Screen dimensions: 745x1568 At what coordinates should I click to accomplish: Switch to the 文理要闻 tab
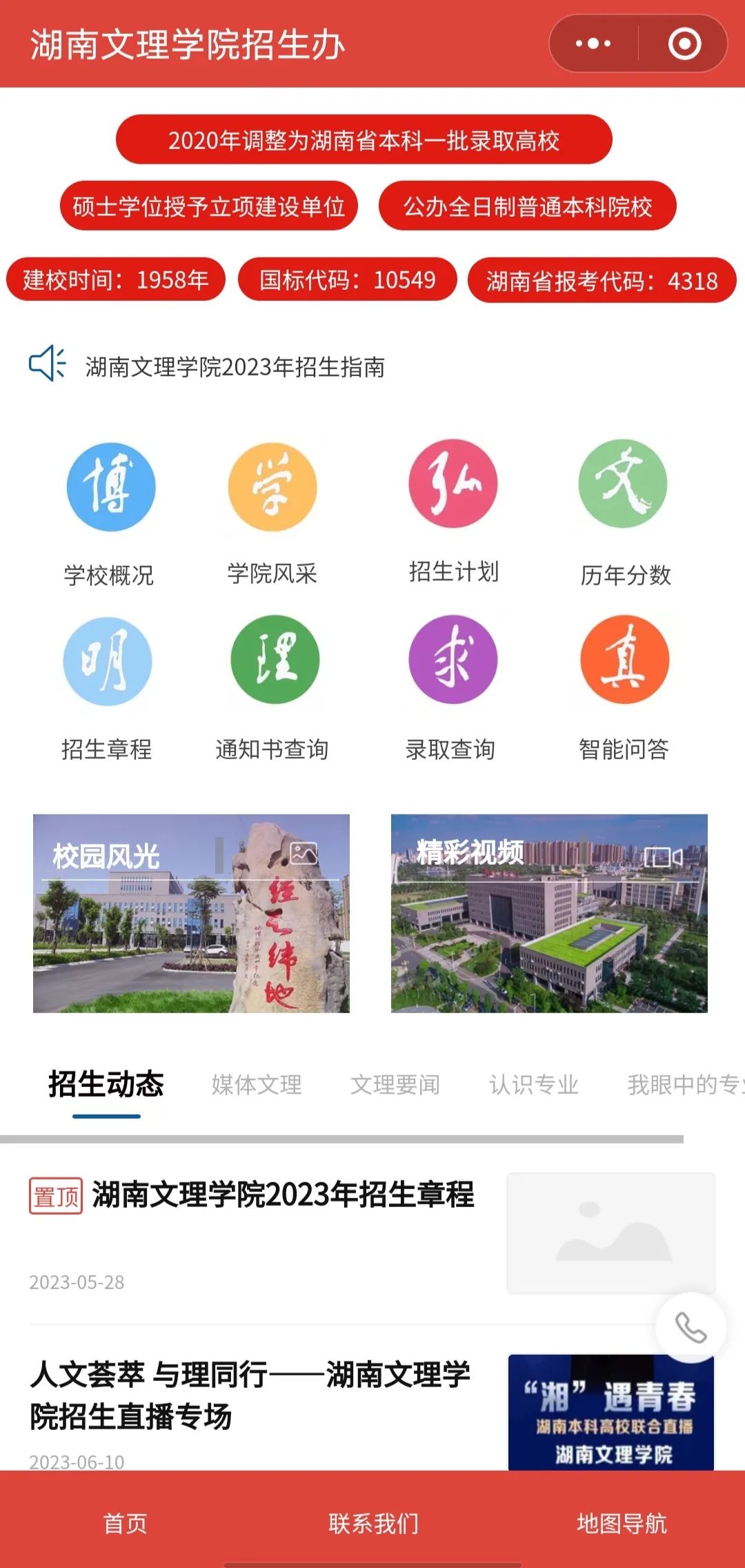tap(395, 1084)
